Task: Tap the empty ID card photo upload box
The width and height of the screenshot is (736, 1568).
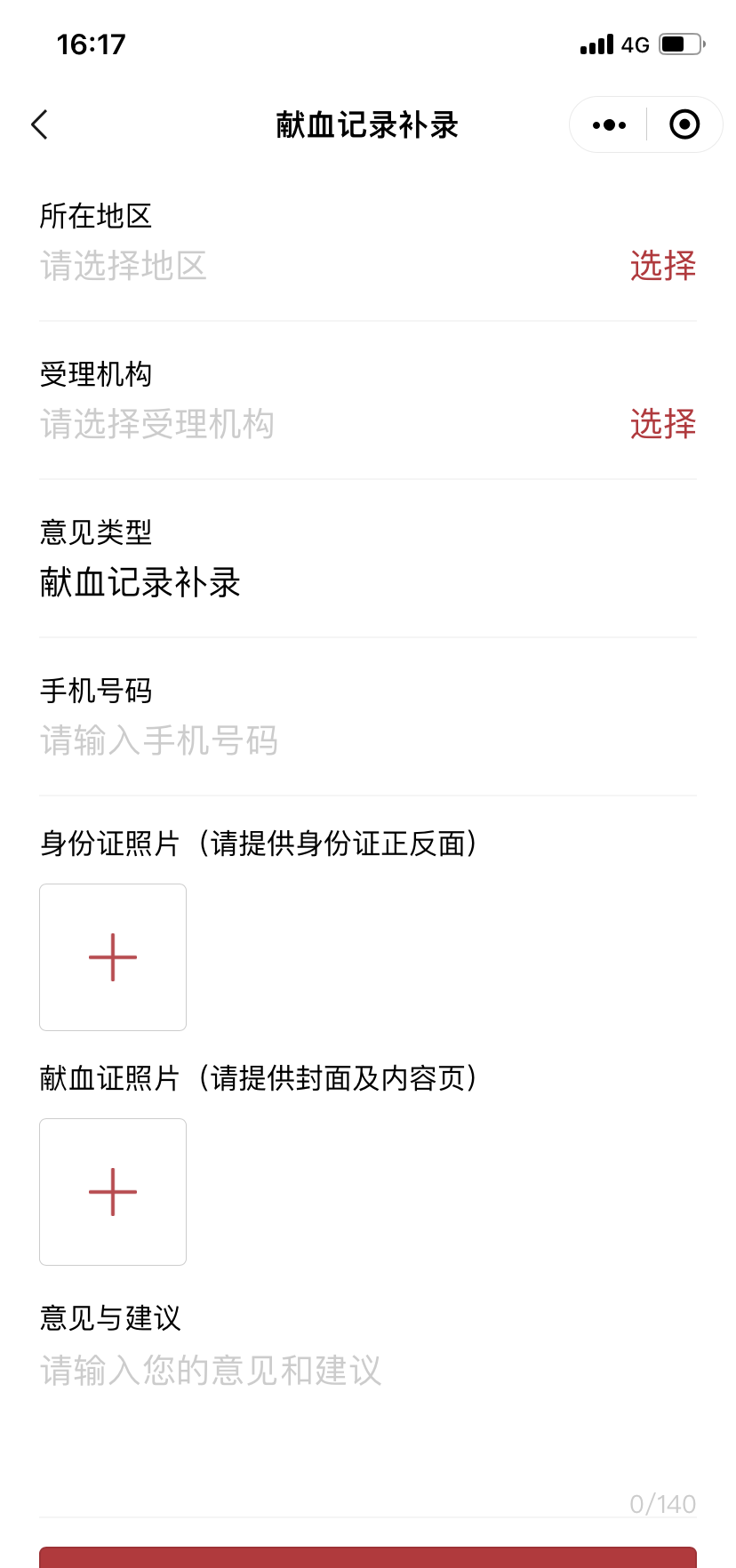Action: [x=112, y=956]
